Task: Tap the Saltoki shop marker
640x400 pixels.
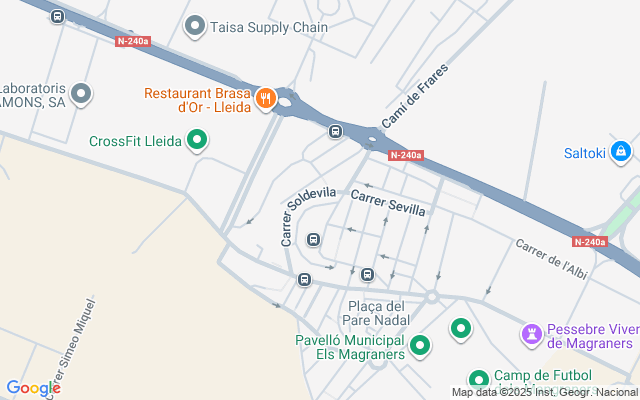Action: (622, 151)
